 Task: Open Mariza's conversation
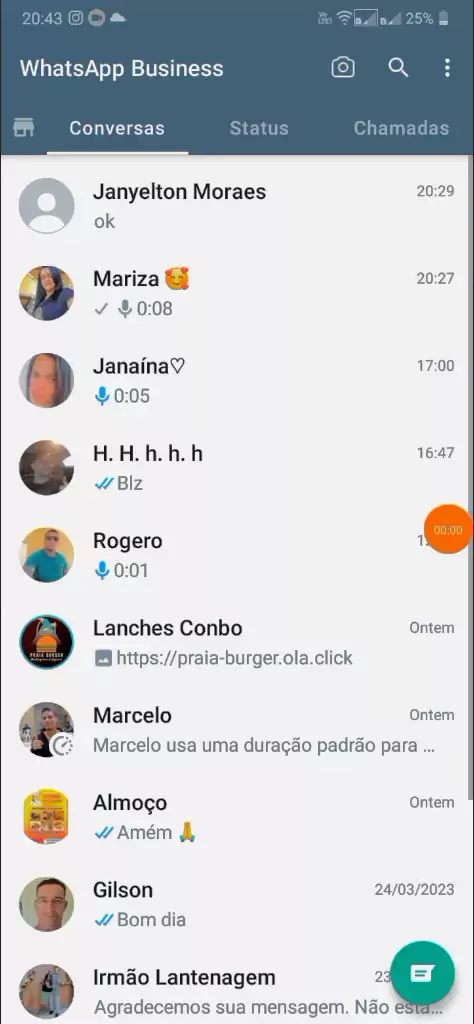(x=236, y=293)
